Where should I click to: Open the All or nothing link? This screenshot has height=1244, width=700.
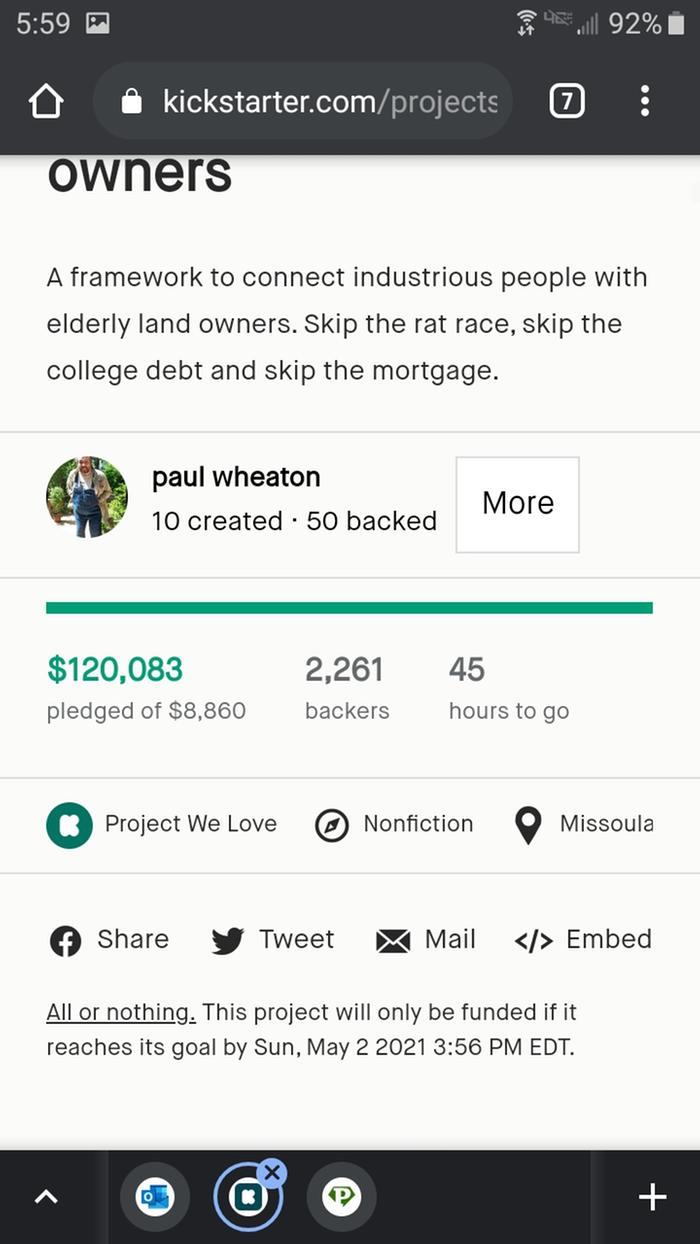(120, 1012)
